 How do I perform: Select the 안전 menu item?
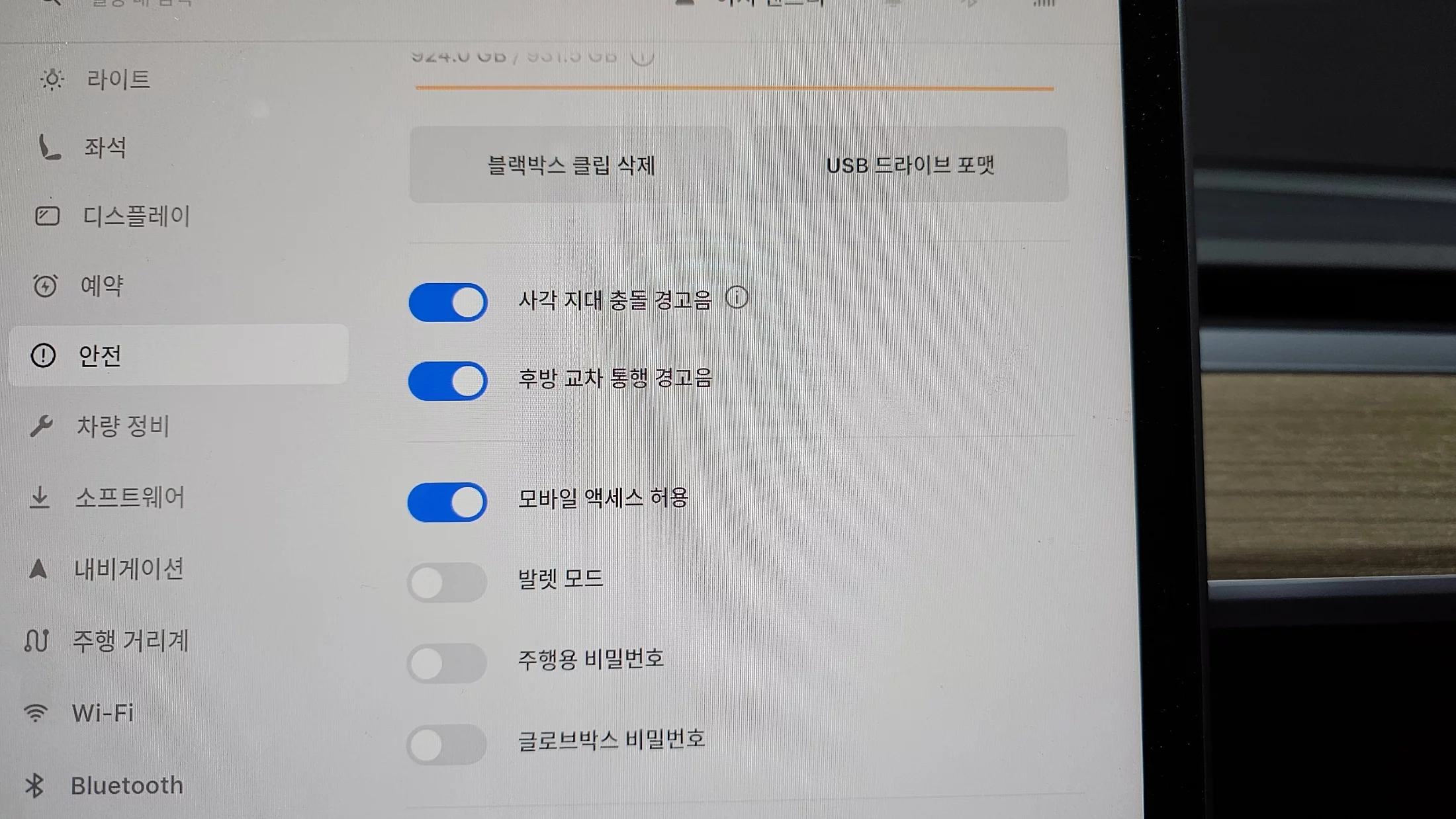[99, 356]
